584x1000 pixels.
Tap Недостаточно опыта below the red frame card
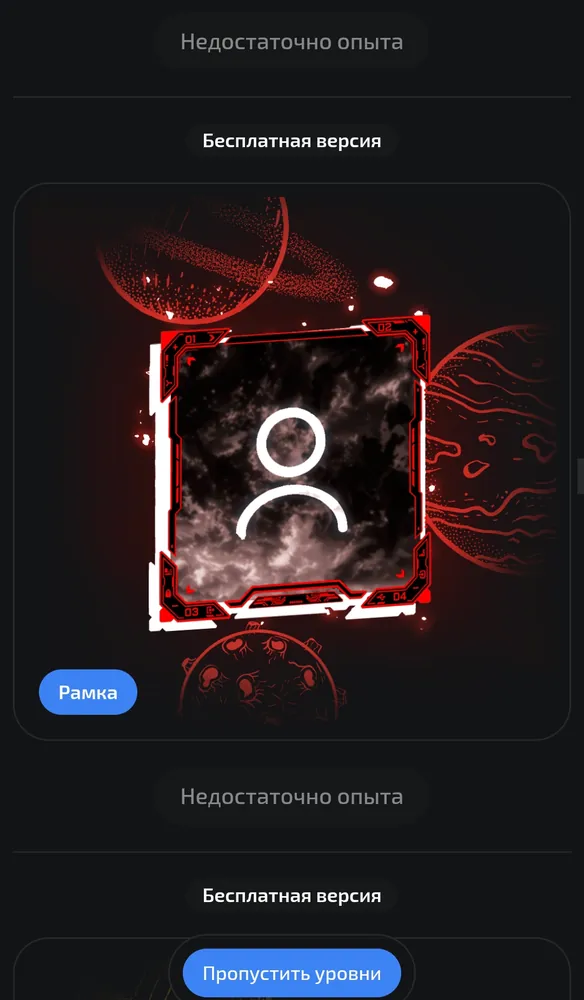tap(292, 797)
